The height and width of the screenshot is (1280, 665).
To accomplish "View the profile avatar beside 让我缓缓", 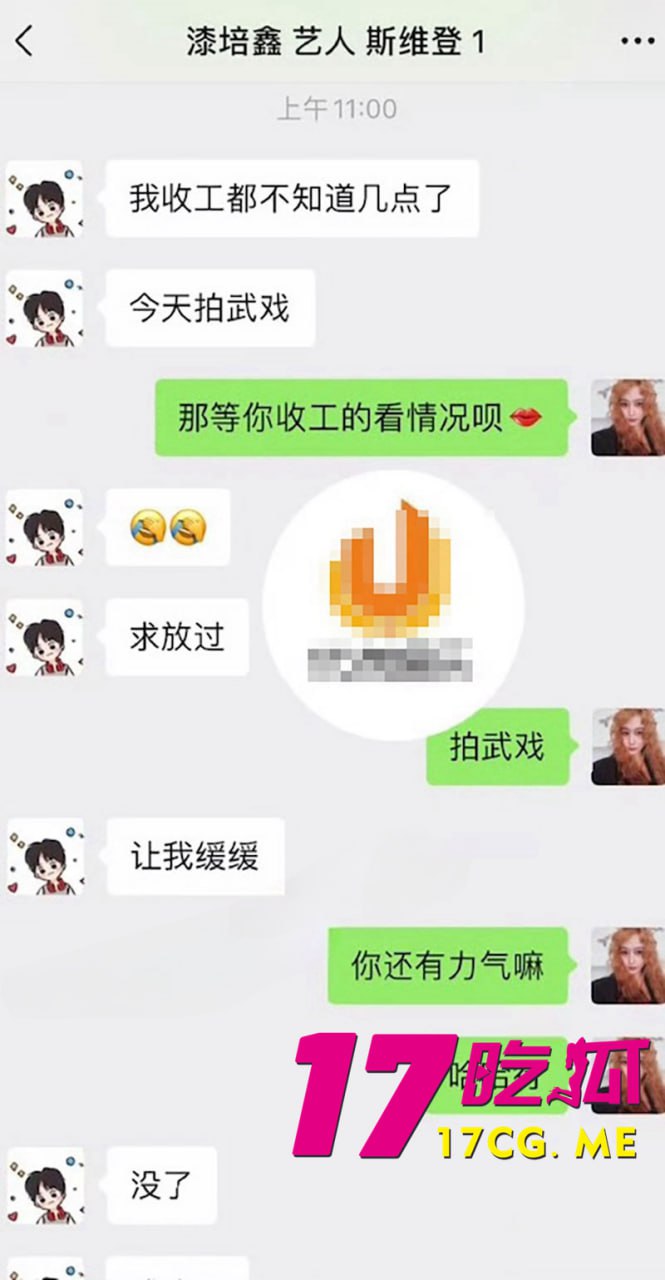I will tap(45, 857).
